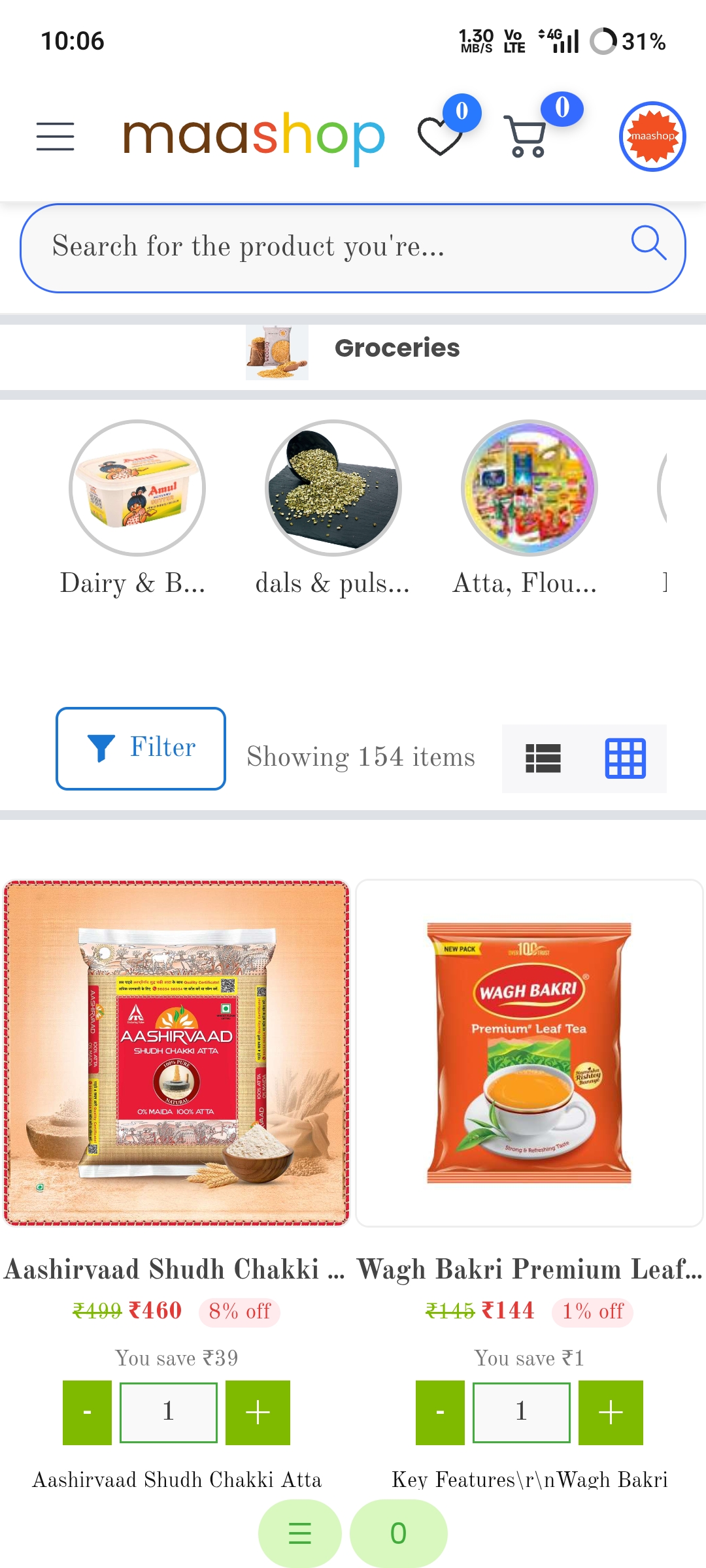This screenshot has height=1568, width=706.
Task: Switch to grid view layout
Action: tap(626, 759)
